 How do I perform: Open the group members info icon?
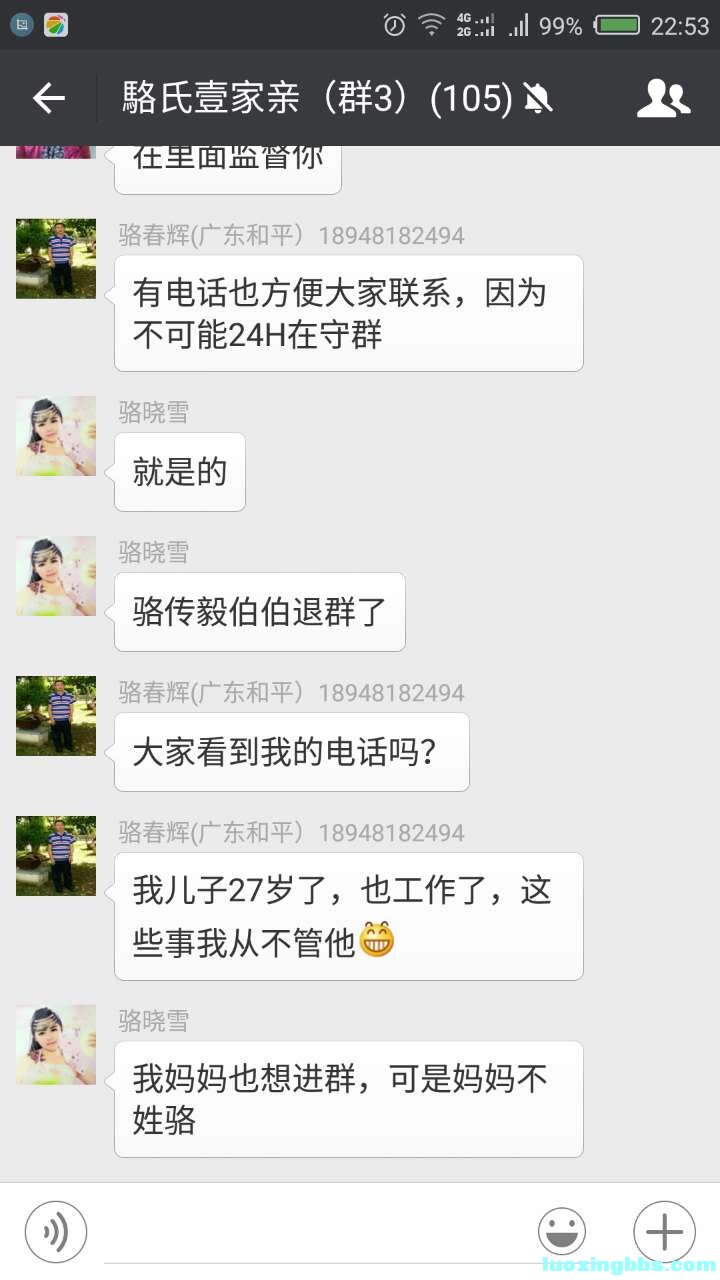point(664,98)
